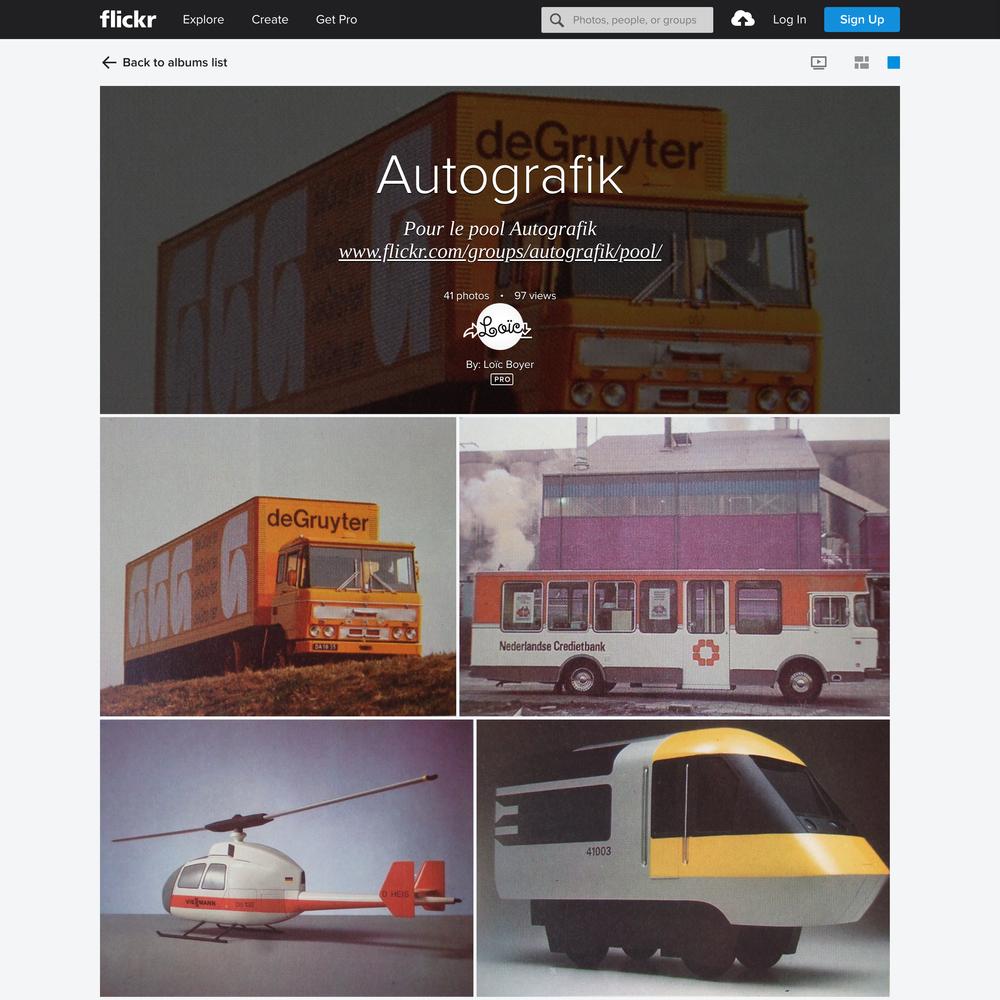Open the Flickr home logo
This screenshot has width=1000, height=1000.
click(x=128, y=19)
